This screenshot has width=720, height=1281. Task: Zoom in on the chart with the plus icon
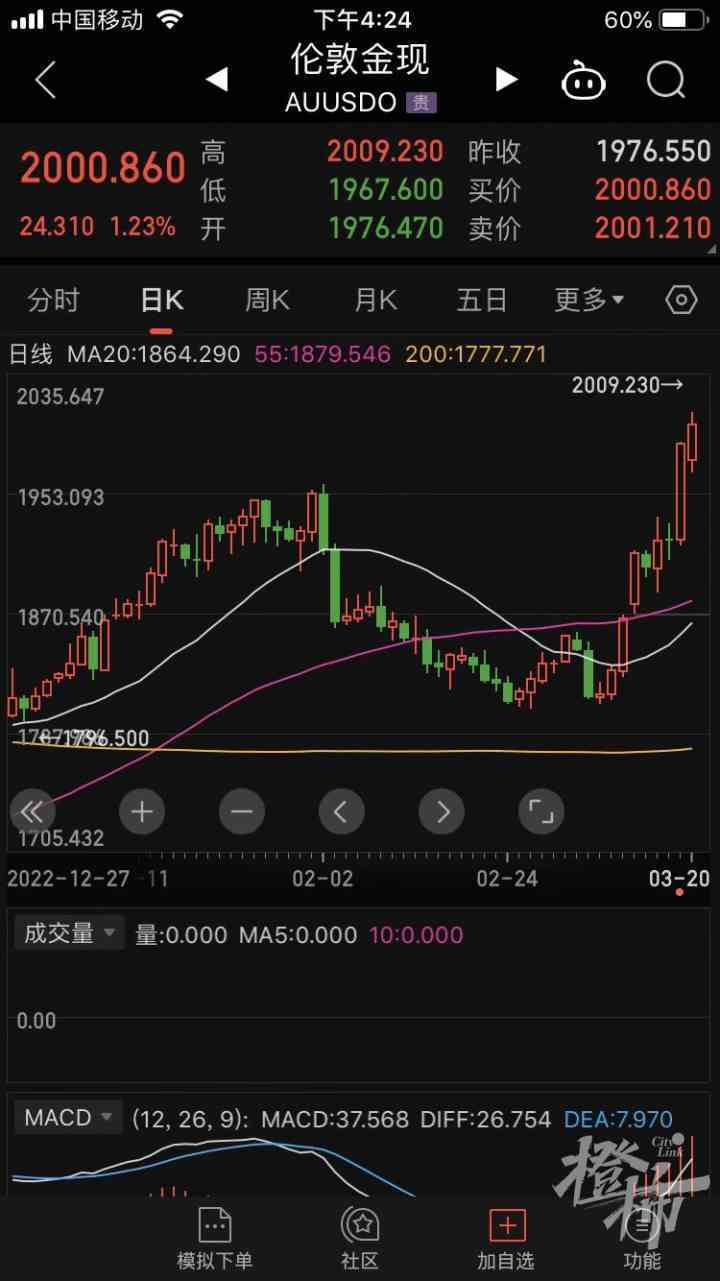click(141, 812)
